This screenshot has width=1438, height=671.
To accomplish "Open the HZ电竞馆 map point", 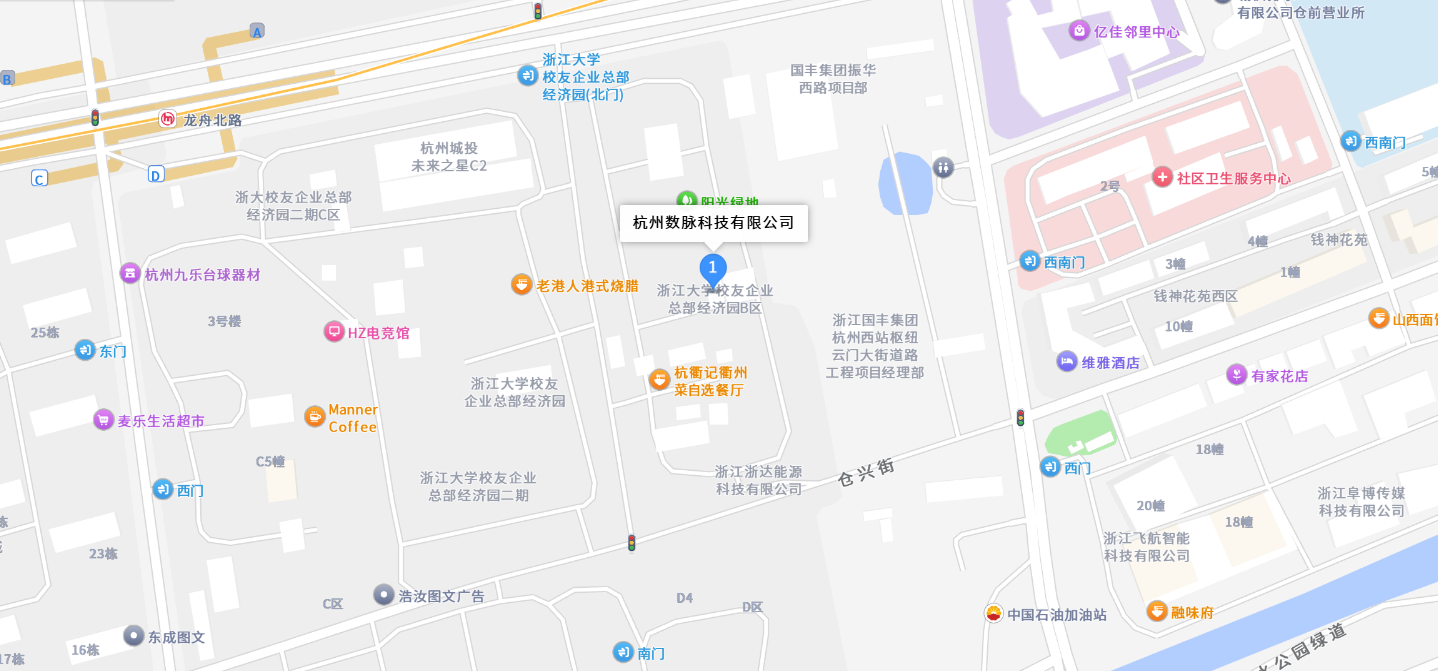I will (x=334, y=332).
